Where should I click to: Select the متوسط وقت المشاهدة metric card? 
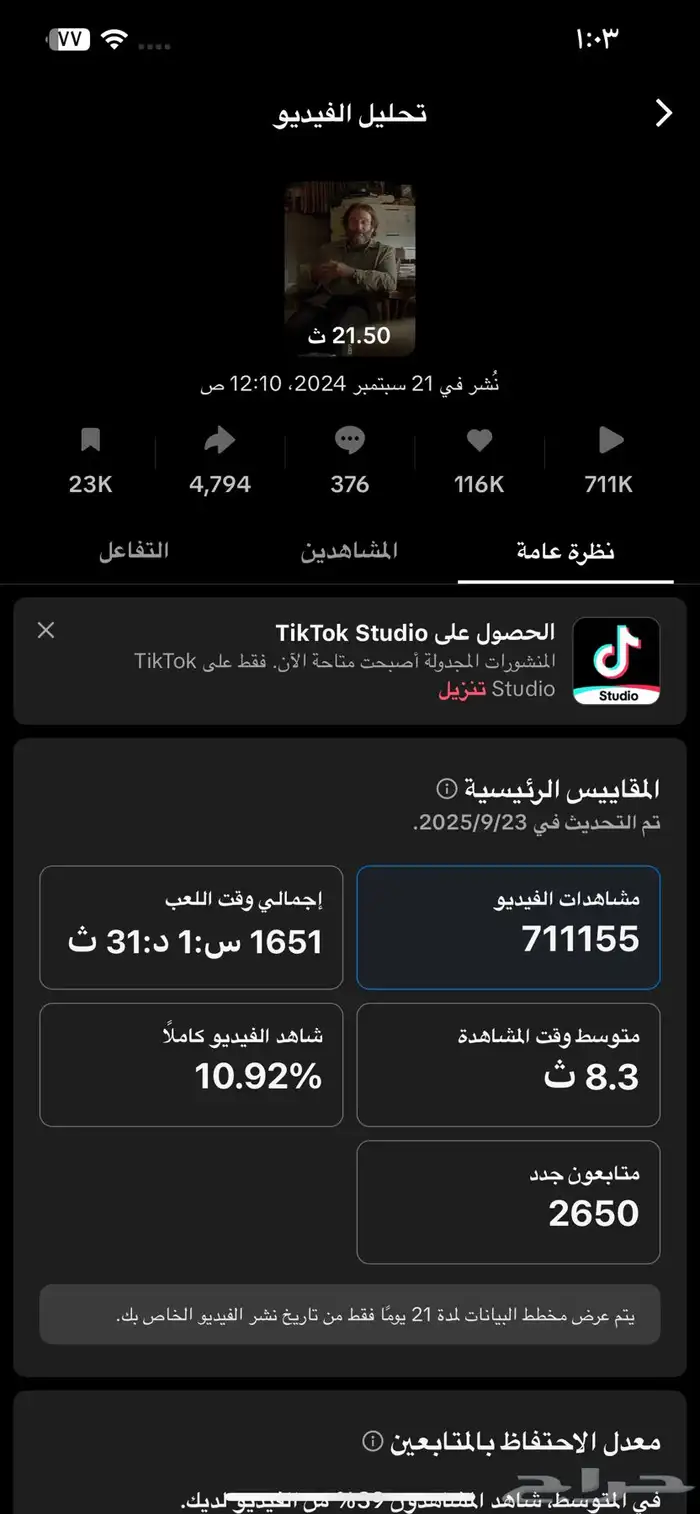[508, 1064]
